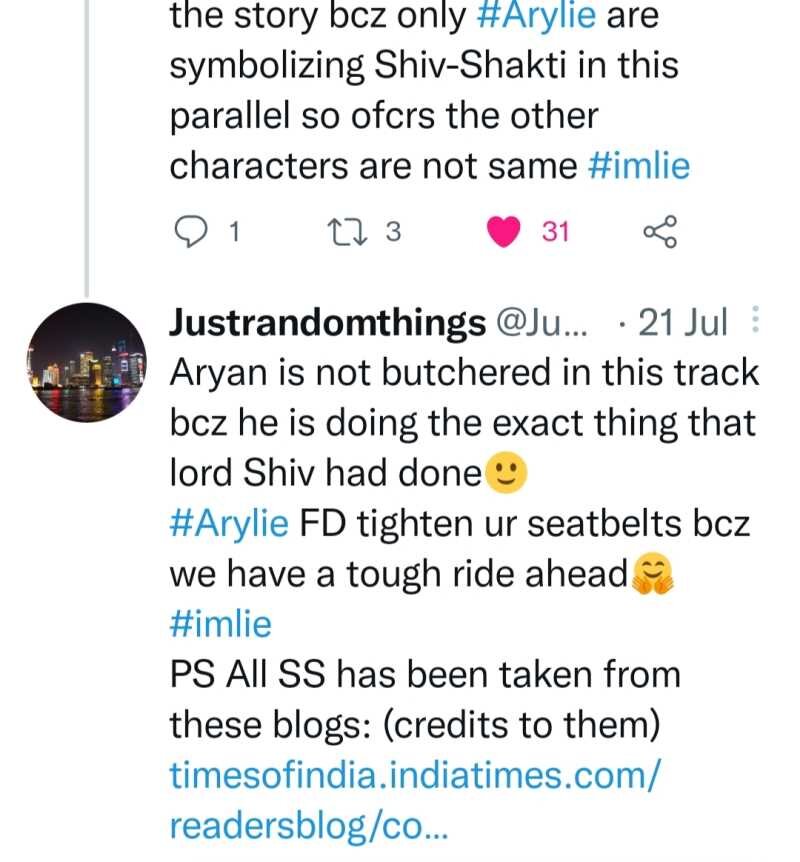Unlike the tweet with 31 likes

[x=505, y=233]
